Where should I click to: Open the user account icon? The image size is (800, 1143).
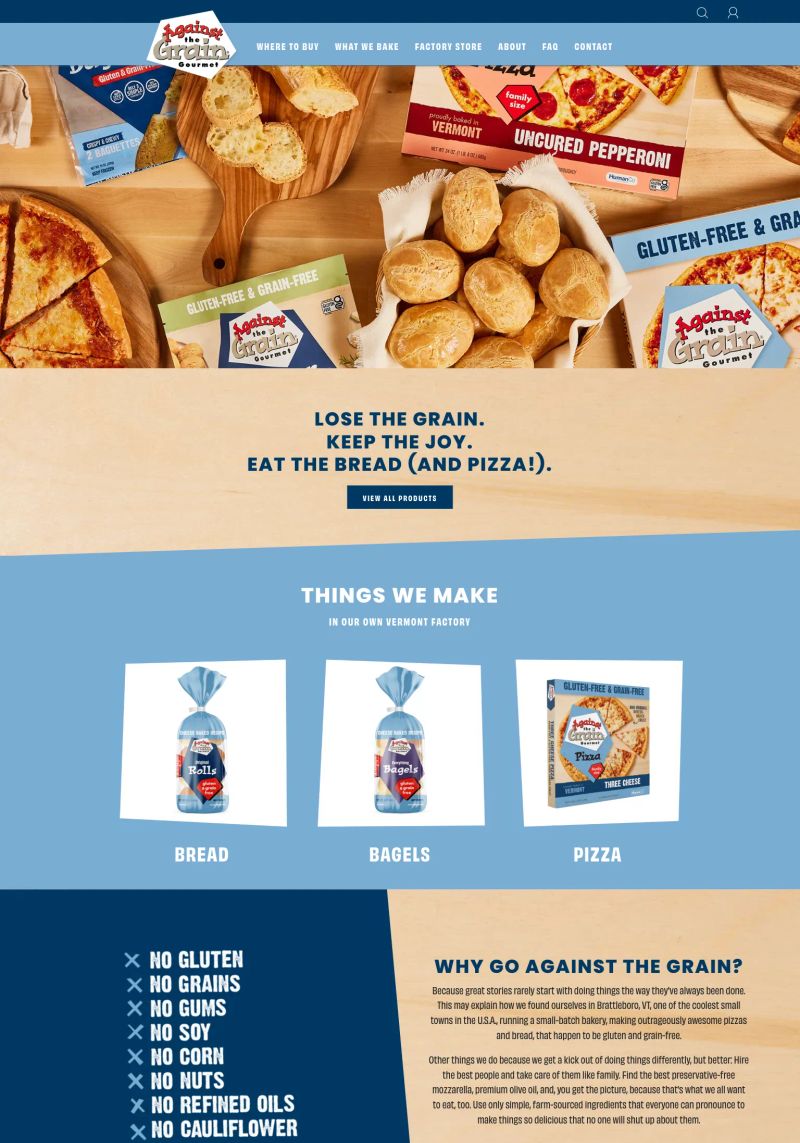tap(732, 13)
